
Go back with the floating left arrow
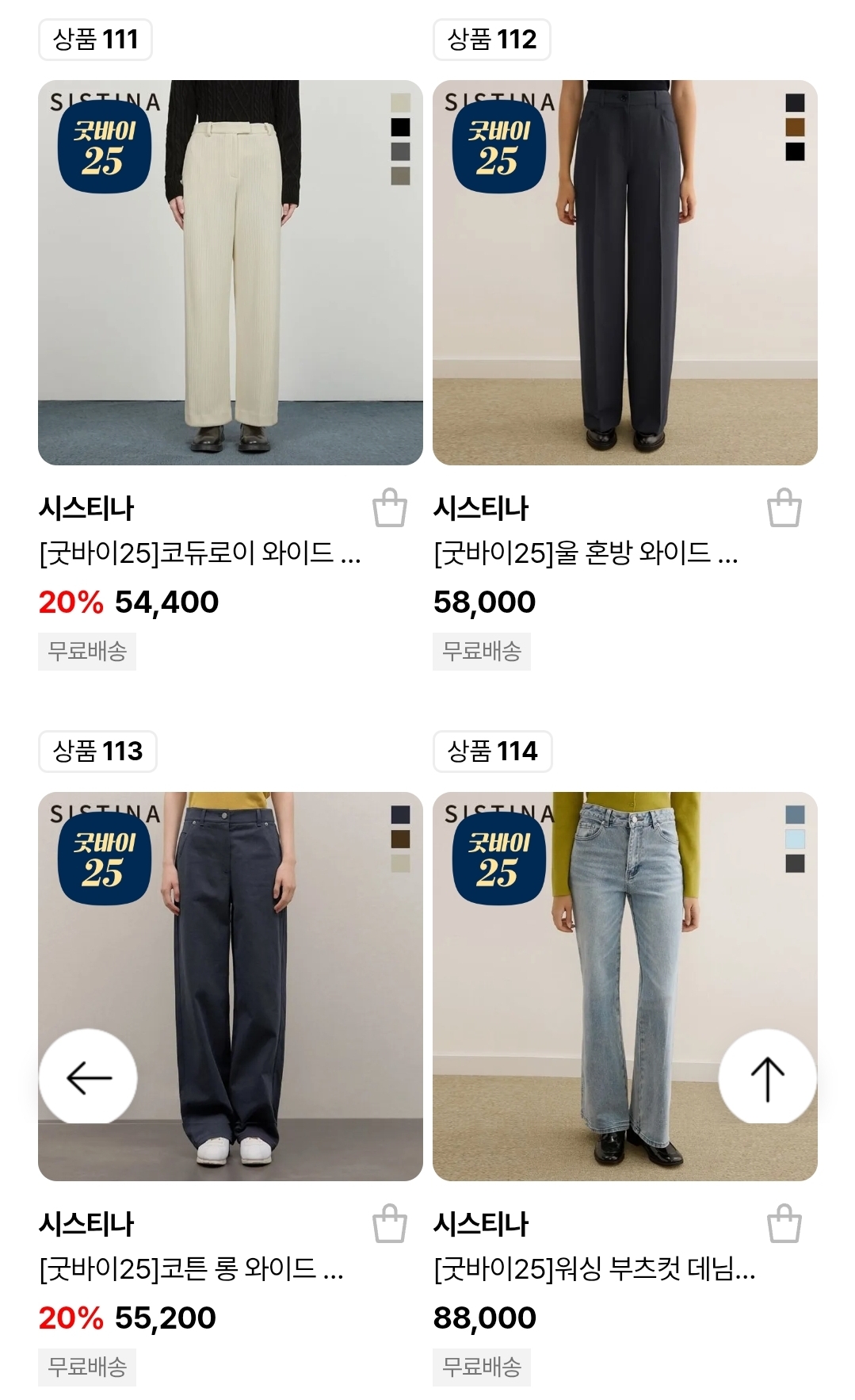coord(89,1077)
